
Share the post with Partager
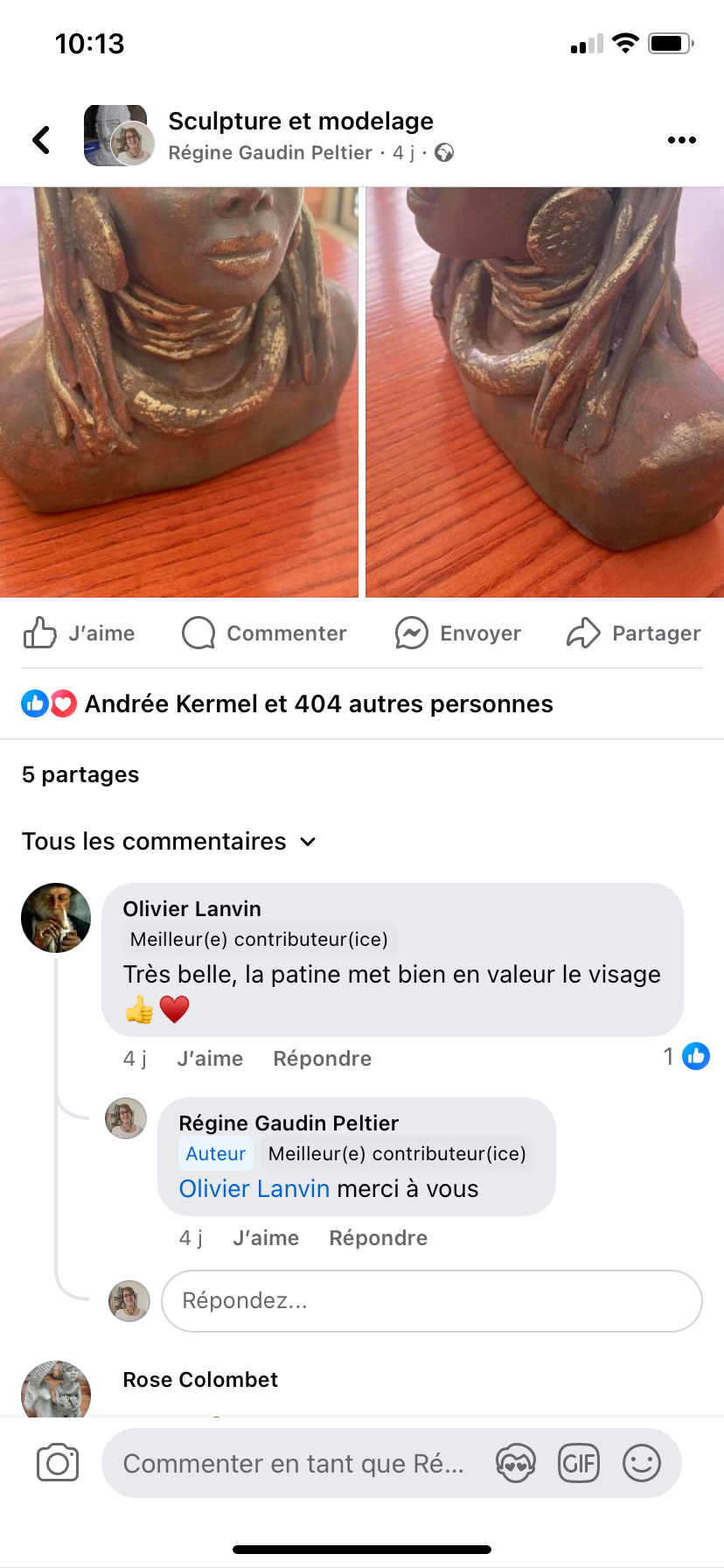coord(634,633)
